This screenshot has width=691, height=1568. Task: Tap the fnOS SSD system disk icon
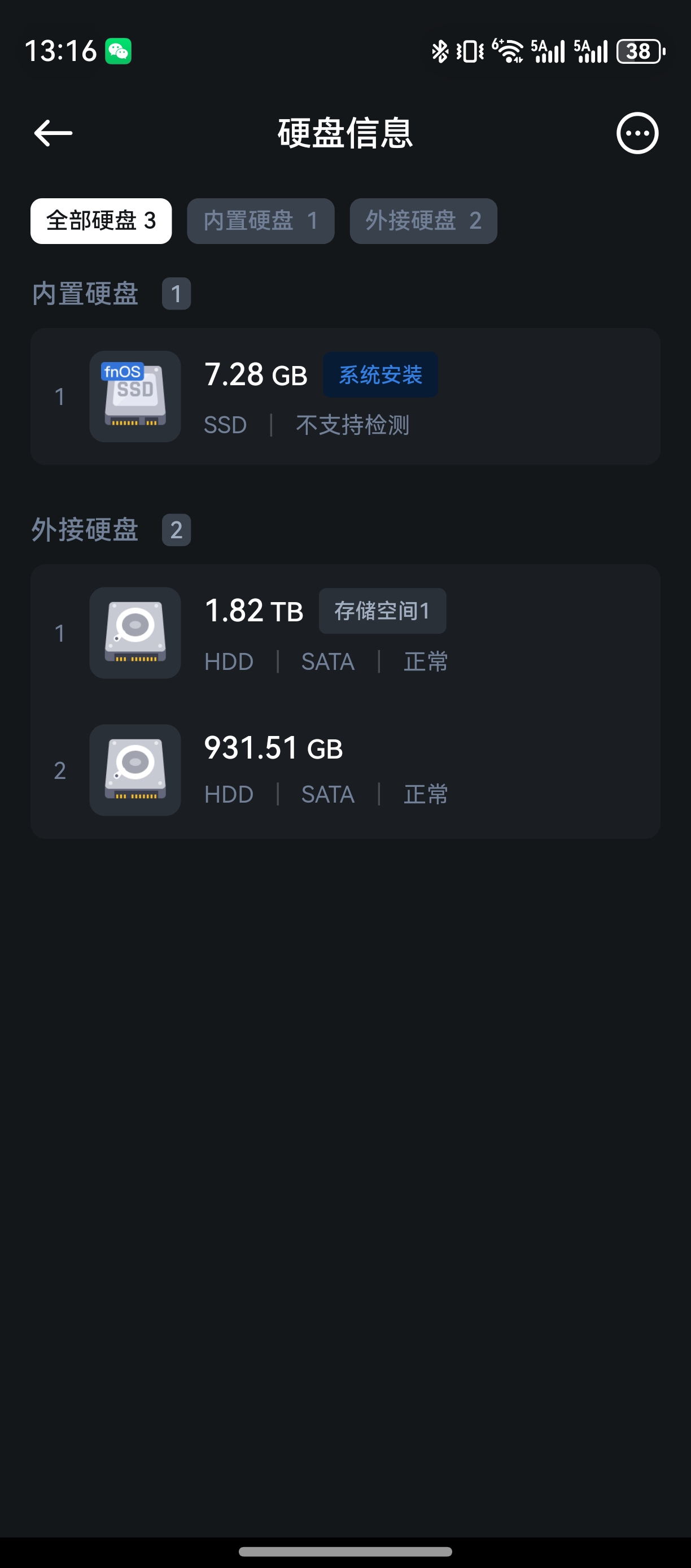click(134, 397)
